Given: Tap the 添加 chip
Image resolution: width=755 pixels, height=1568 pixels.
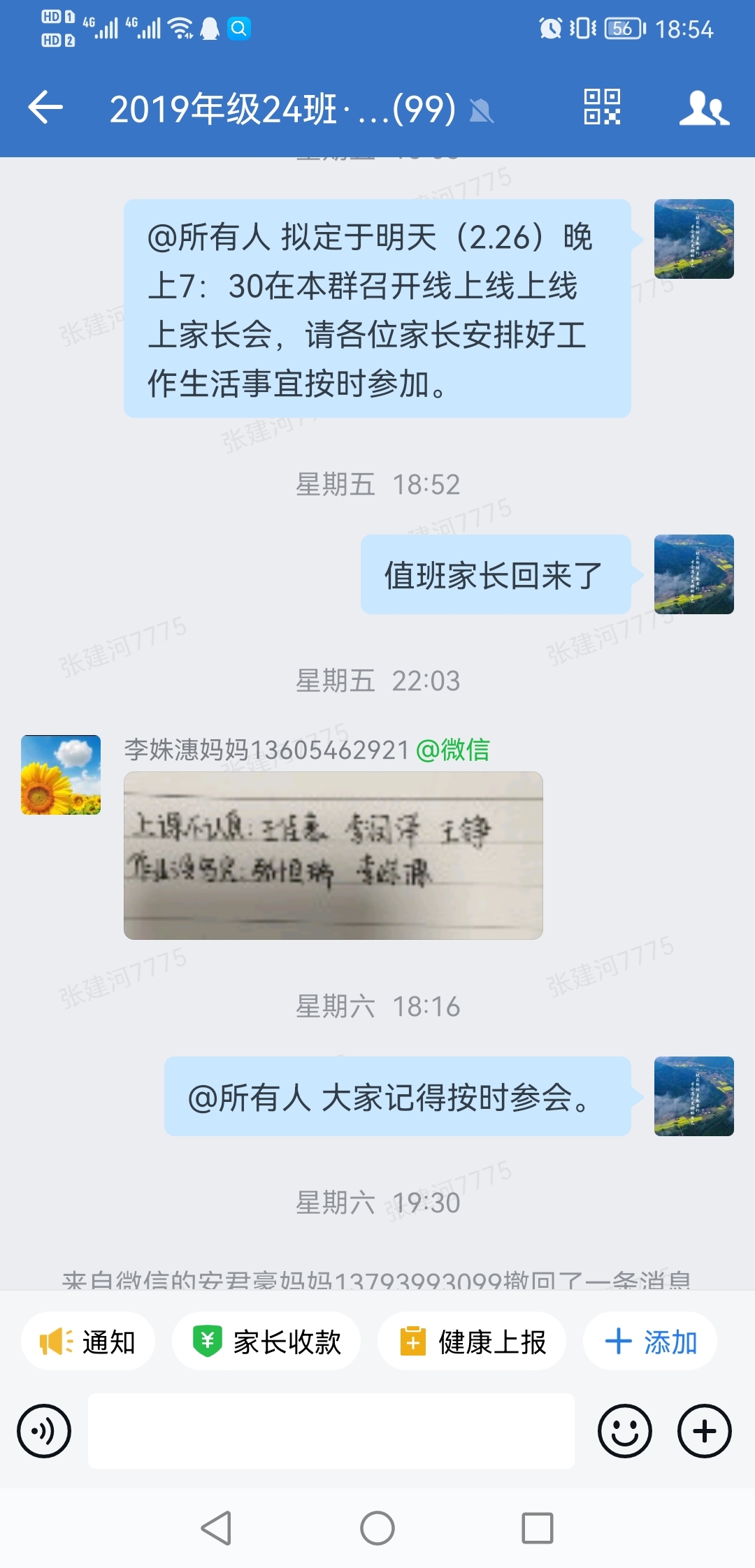Looking at the screenshot, I should (x=650, y=1342).
